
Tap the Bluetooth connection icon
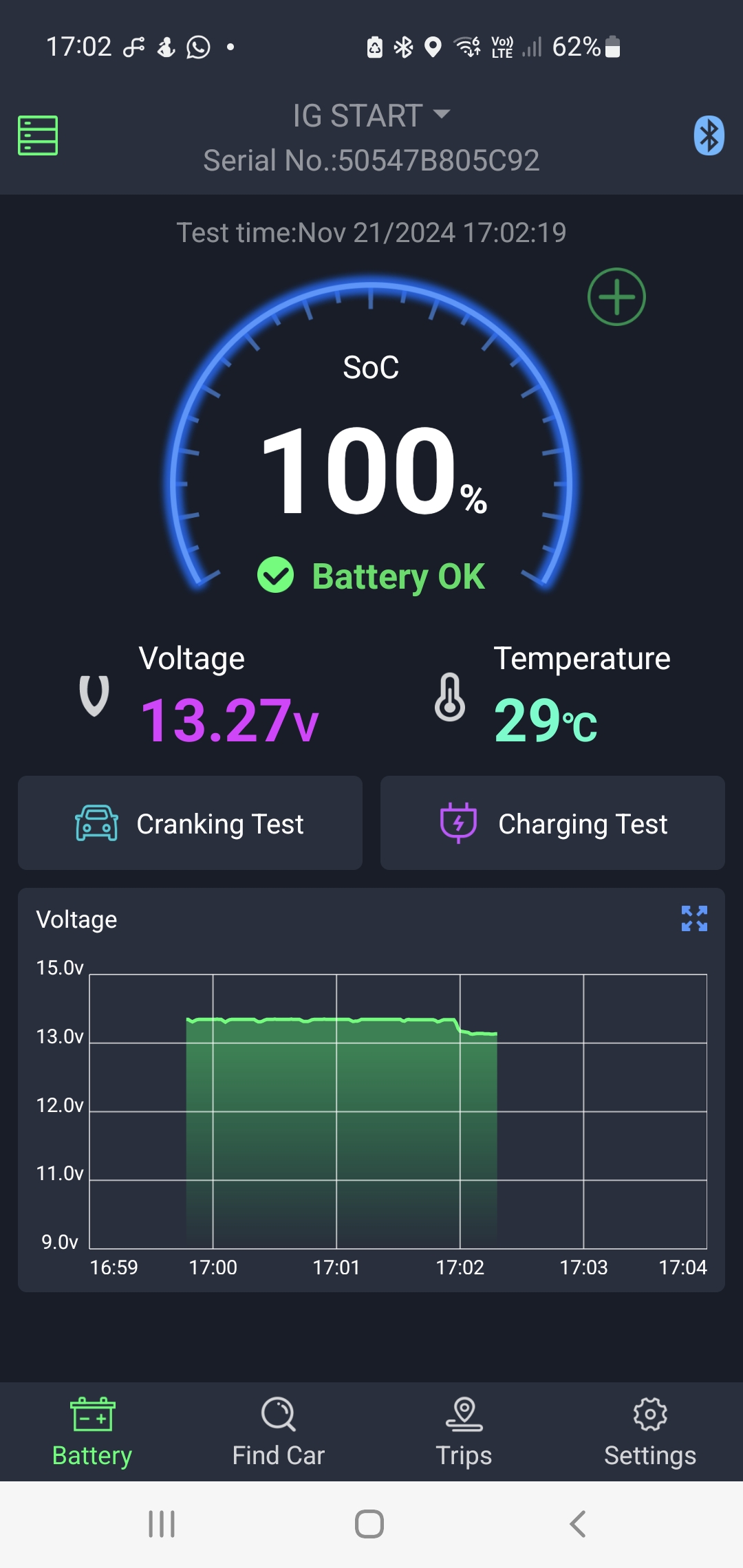[x=709, y=135]
